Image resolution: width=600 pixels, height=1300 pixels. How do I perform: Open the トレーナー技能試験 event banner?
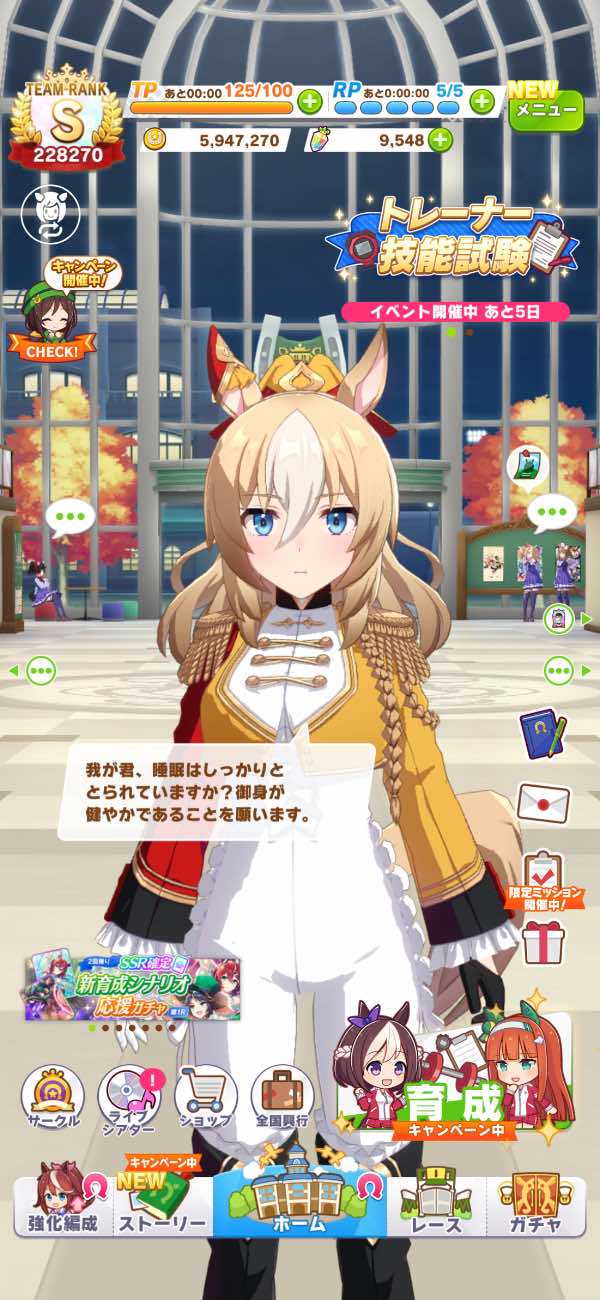click(x=455, y=242)
